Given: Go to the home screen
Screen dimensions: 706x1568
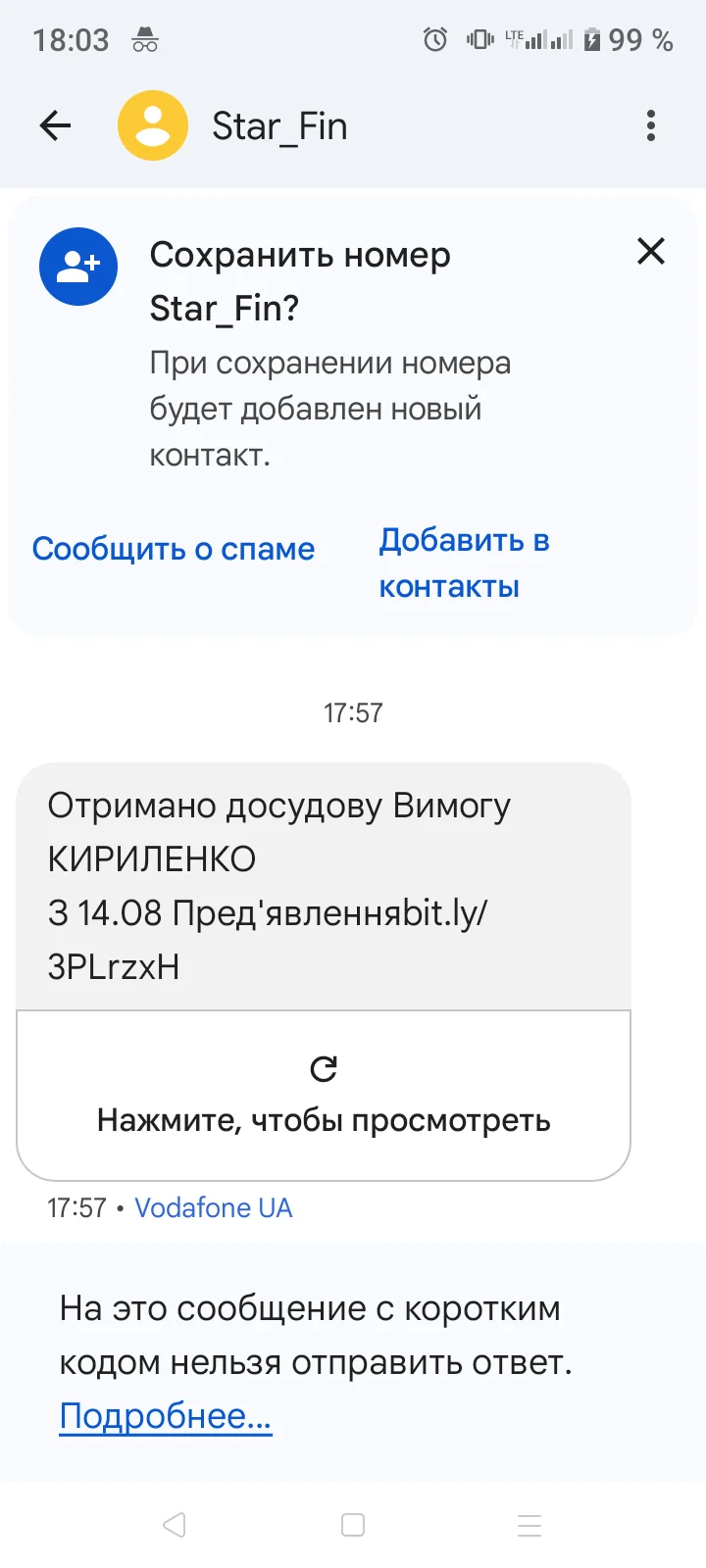Looking at the screenshot, I should coord(353,1525).
